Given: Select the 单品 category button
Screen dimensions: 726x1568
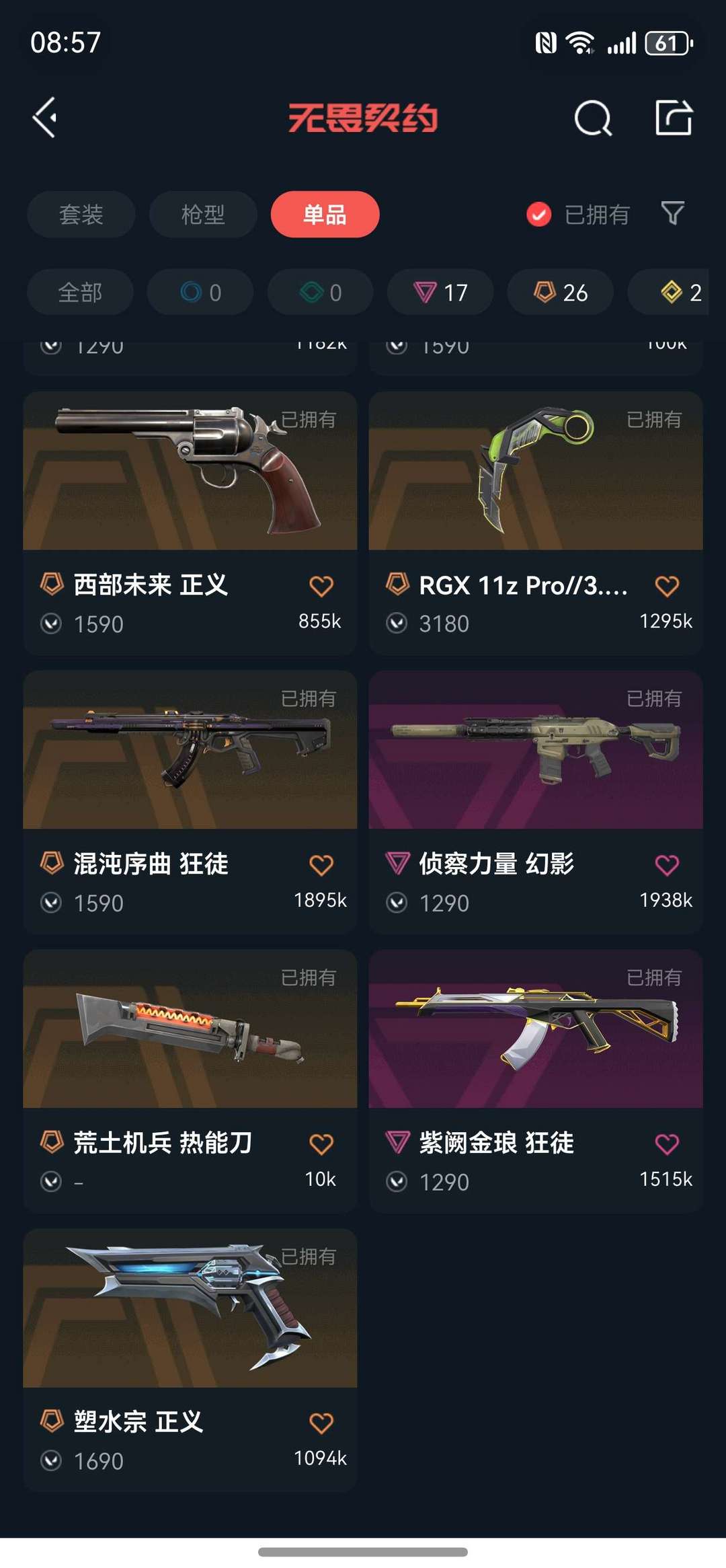Looking at the screenshot, I should (325, 215).
